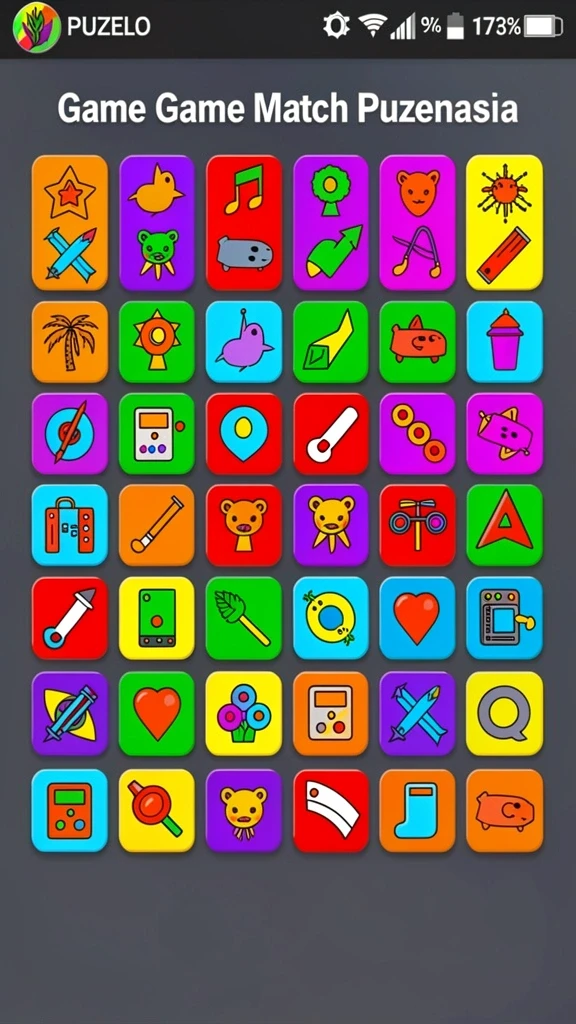Select the purple bird tile on light blue
This screenshot has width=576, height=1024.
[244, 342]
